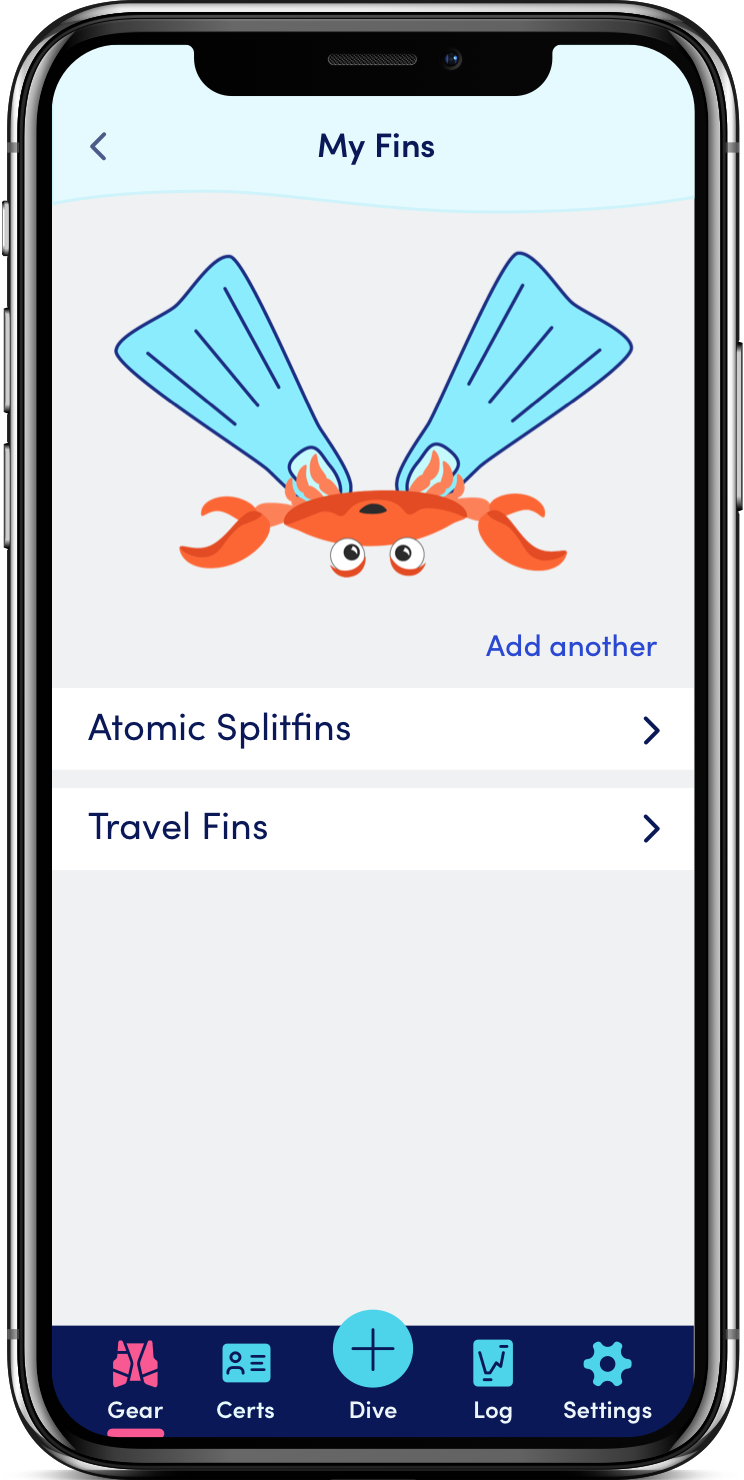Go back from My Fins
Image resolution: width=744 pixels, height=1480 pixels.
pyautogui.click(x=98, y=147)
